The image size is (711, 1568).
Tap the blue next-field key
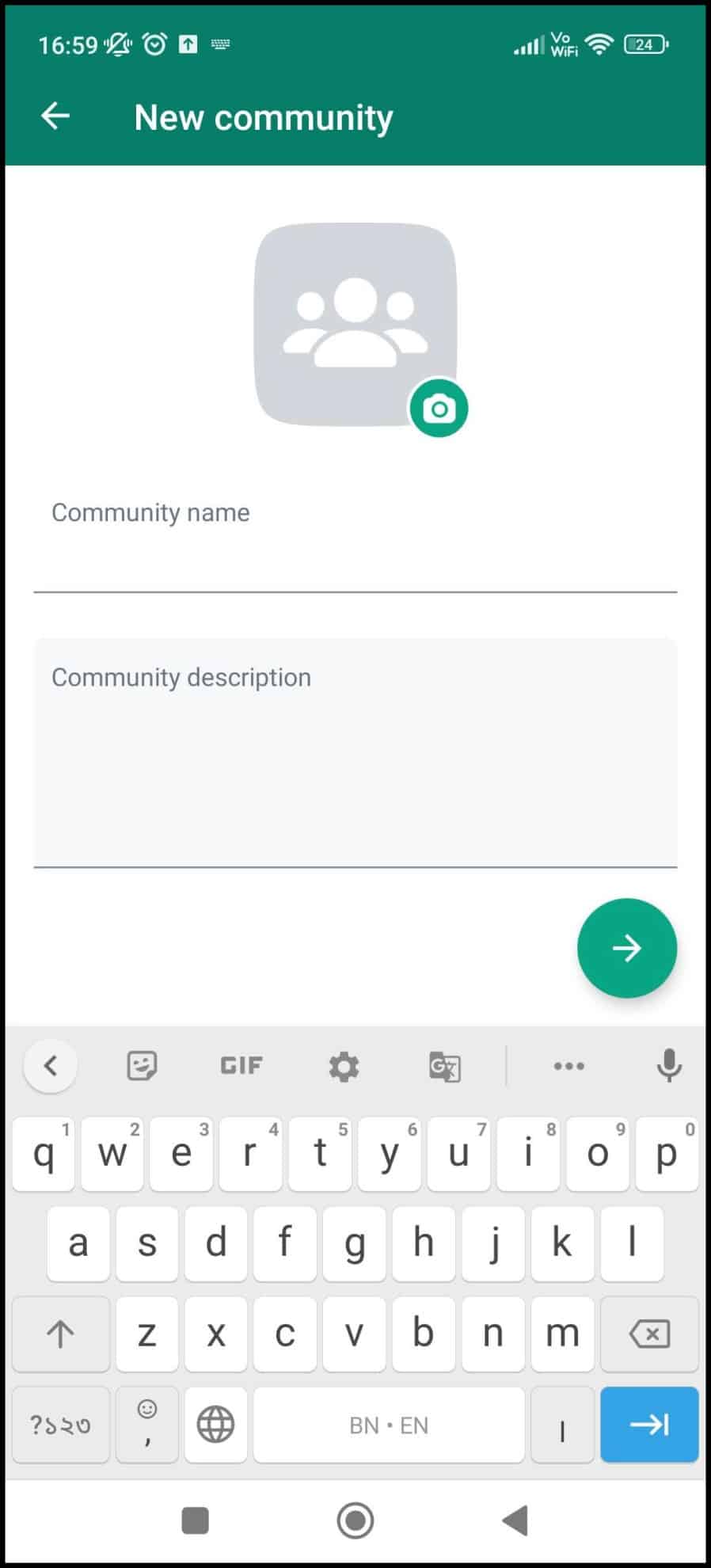click(649, 1425)
